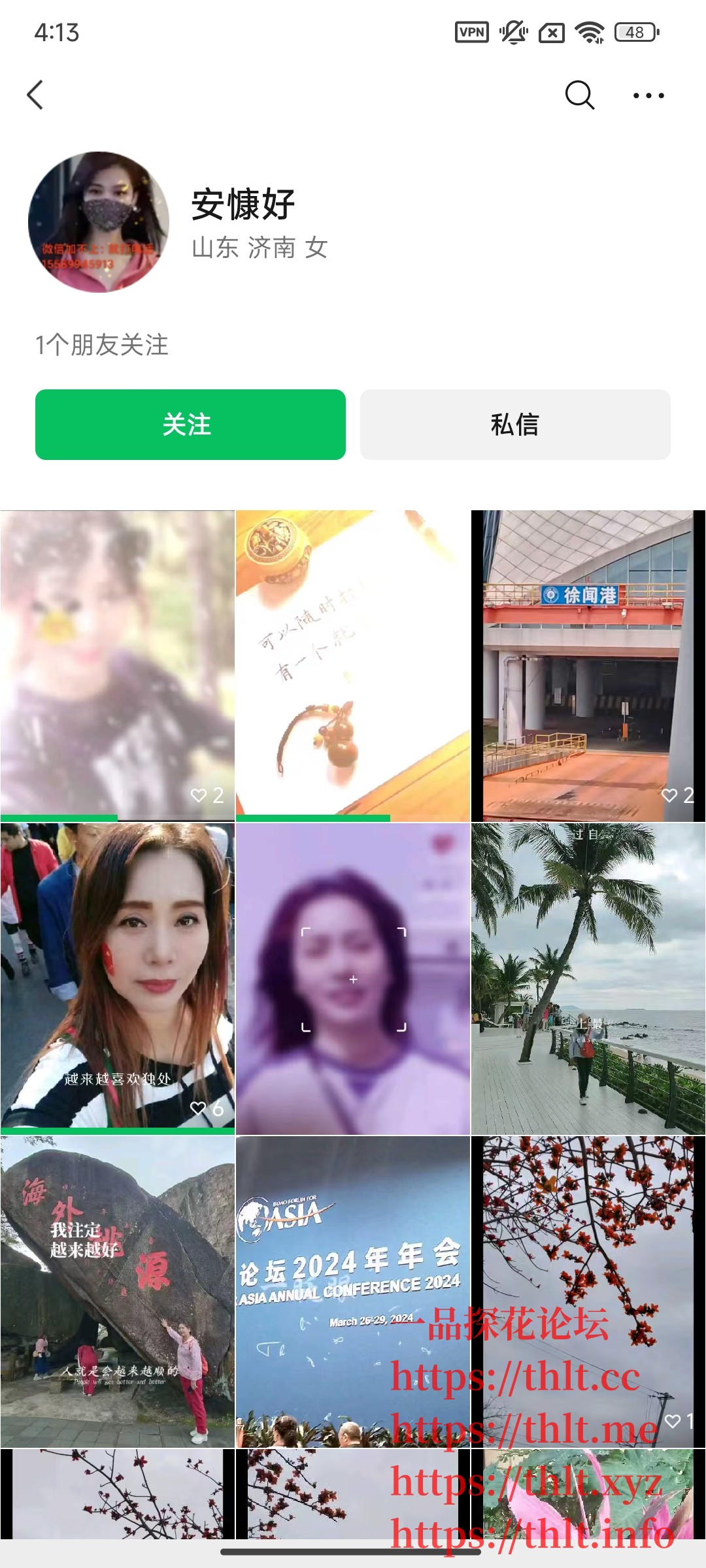Follow the user by tapping 关注
The image size is (706, 1568).
pos(190,425)
